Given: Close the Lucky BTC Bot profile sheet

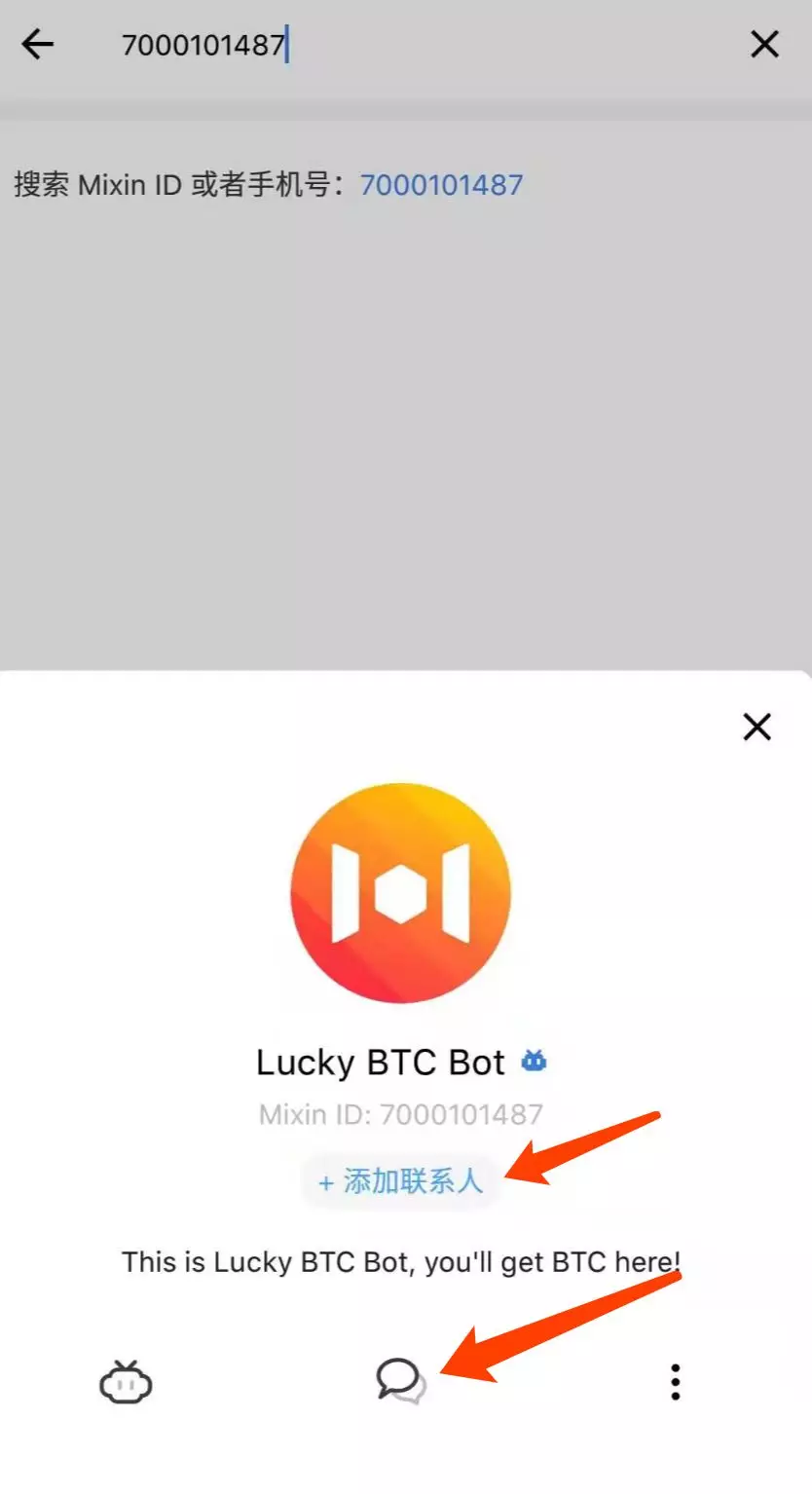Looking at the screenshot, I should 757,727.
